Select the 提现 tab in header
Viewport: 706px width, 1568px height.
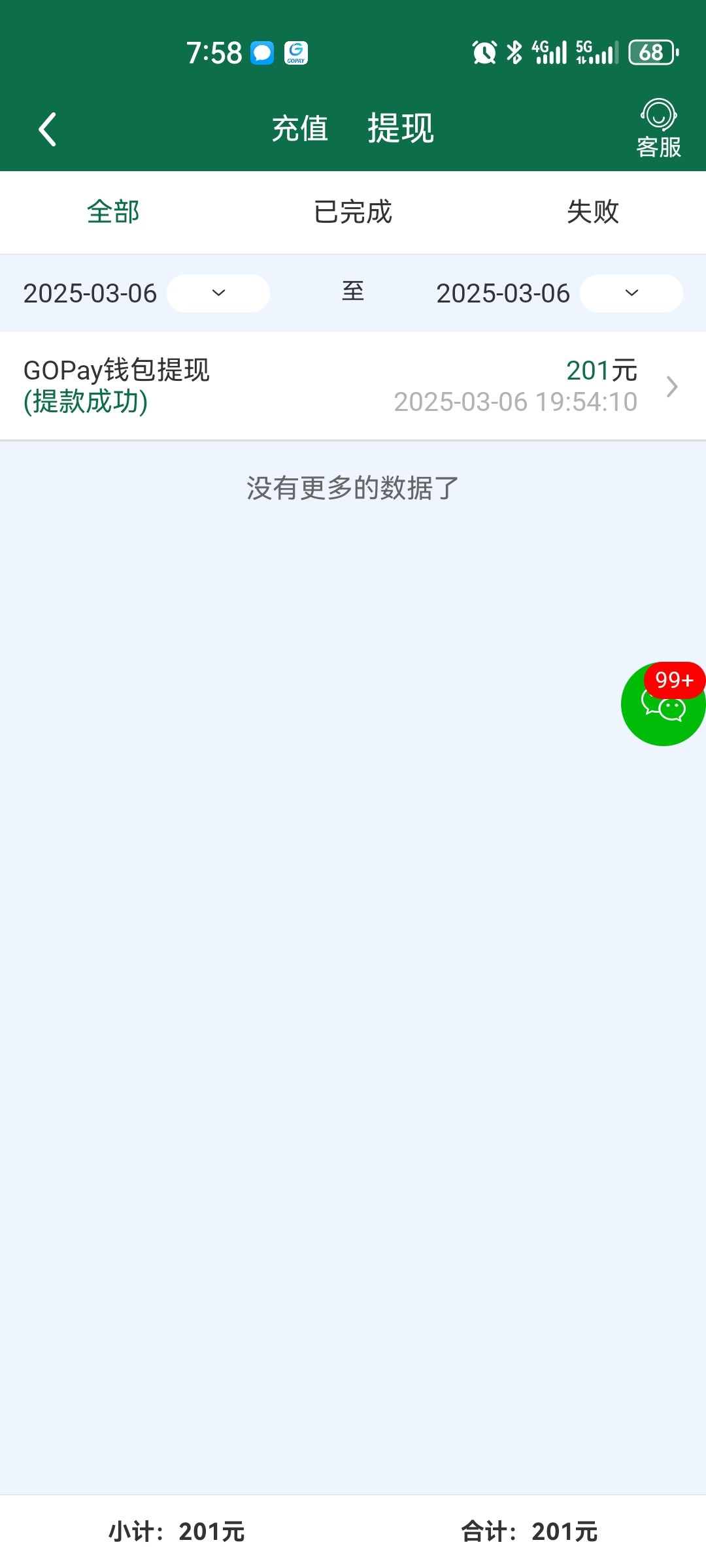pos(401,128)
